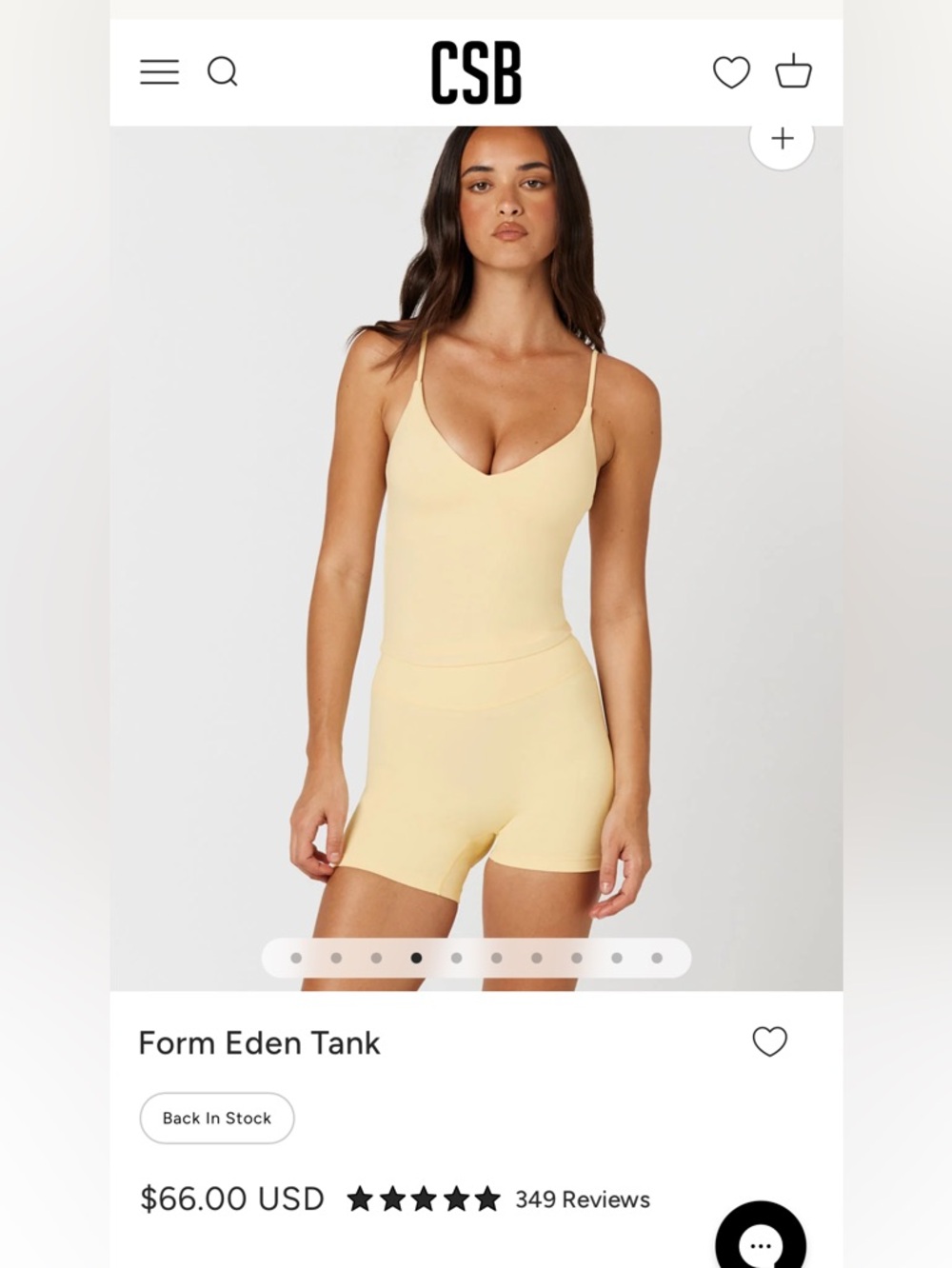Select the fourth carousel dot
Screen dimensions: 952x1268
(x=416, y=957)
